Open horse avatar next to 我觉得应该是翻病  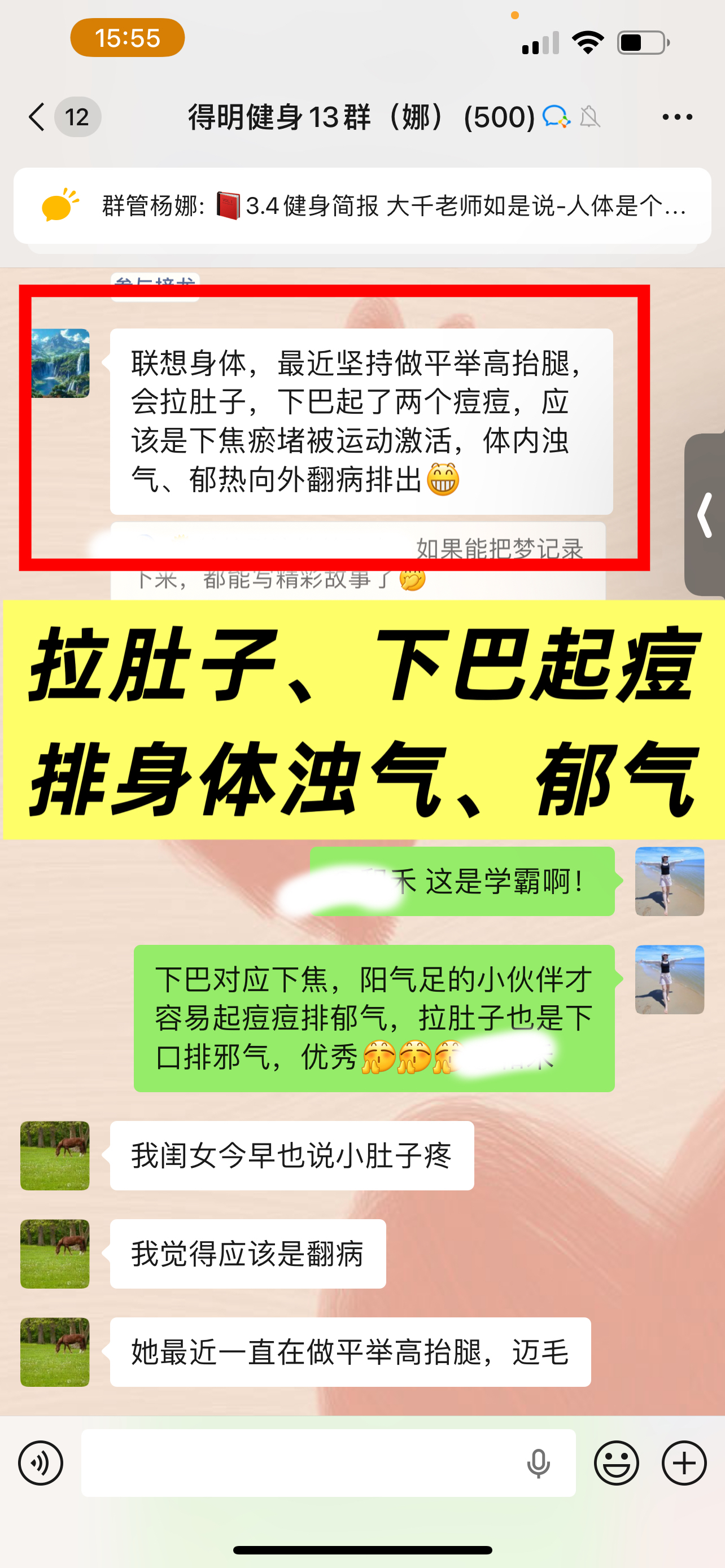pos(55,1253)
